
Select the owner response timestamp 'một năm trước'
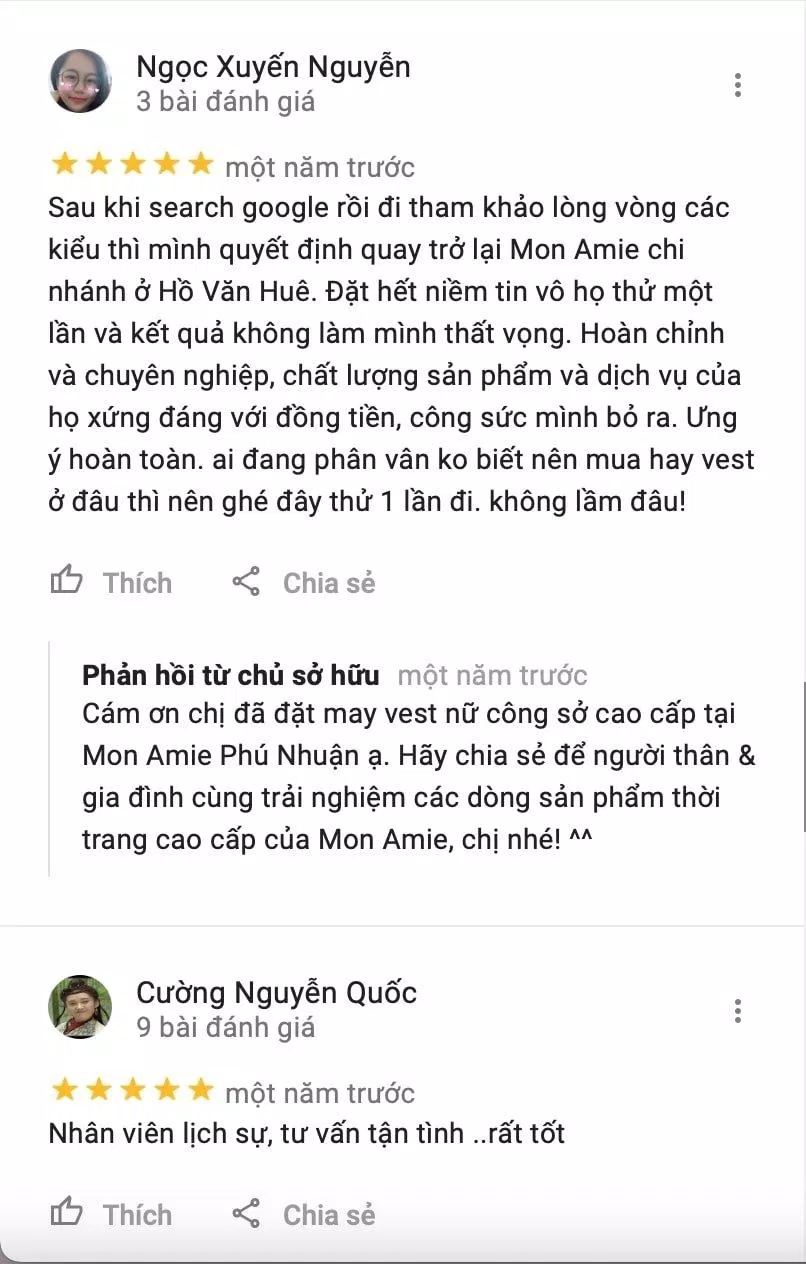click(493, 675)
